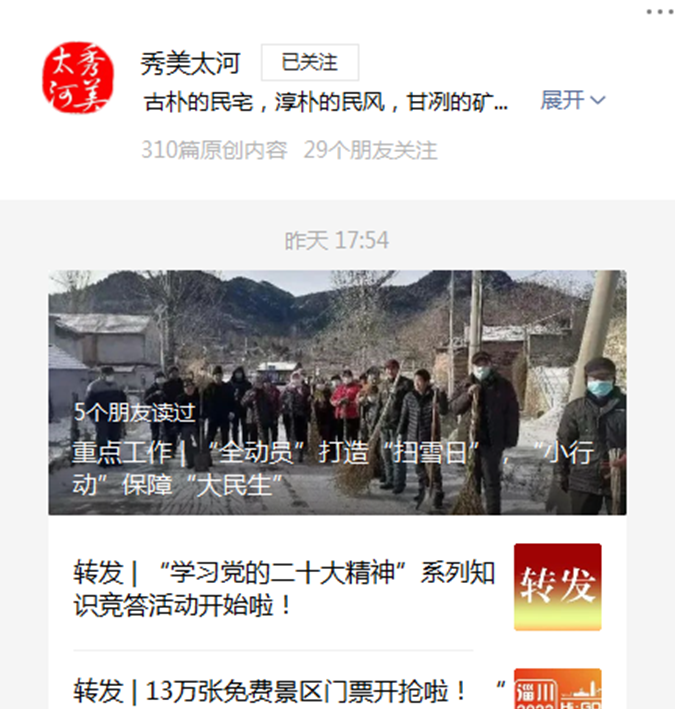Expand the account description with 展开

(572, 101)
